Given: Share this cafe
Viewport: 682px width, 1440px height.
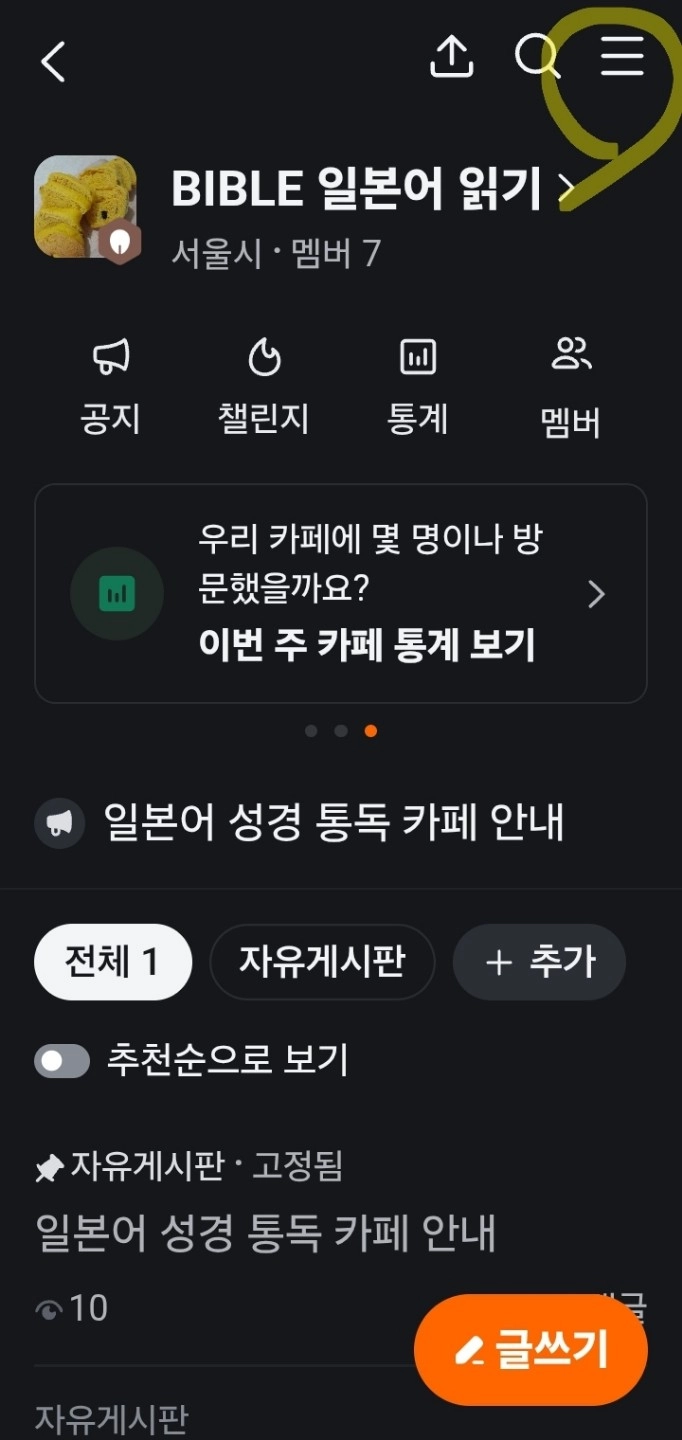Looking at the screenshot, I should coord(451,57).
